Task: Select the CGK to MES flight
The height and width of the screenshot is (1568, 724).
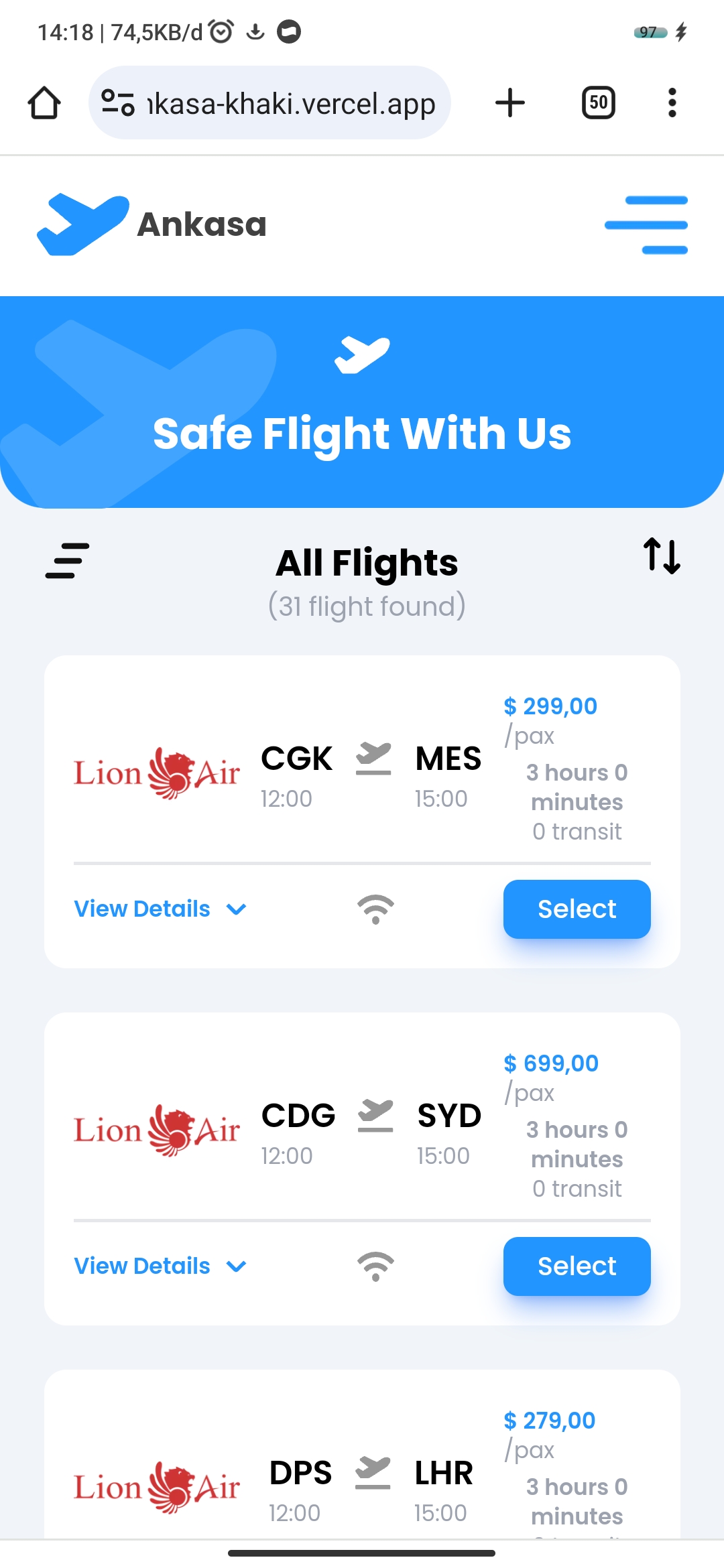Action: [x=577, y=909]
